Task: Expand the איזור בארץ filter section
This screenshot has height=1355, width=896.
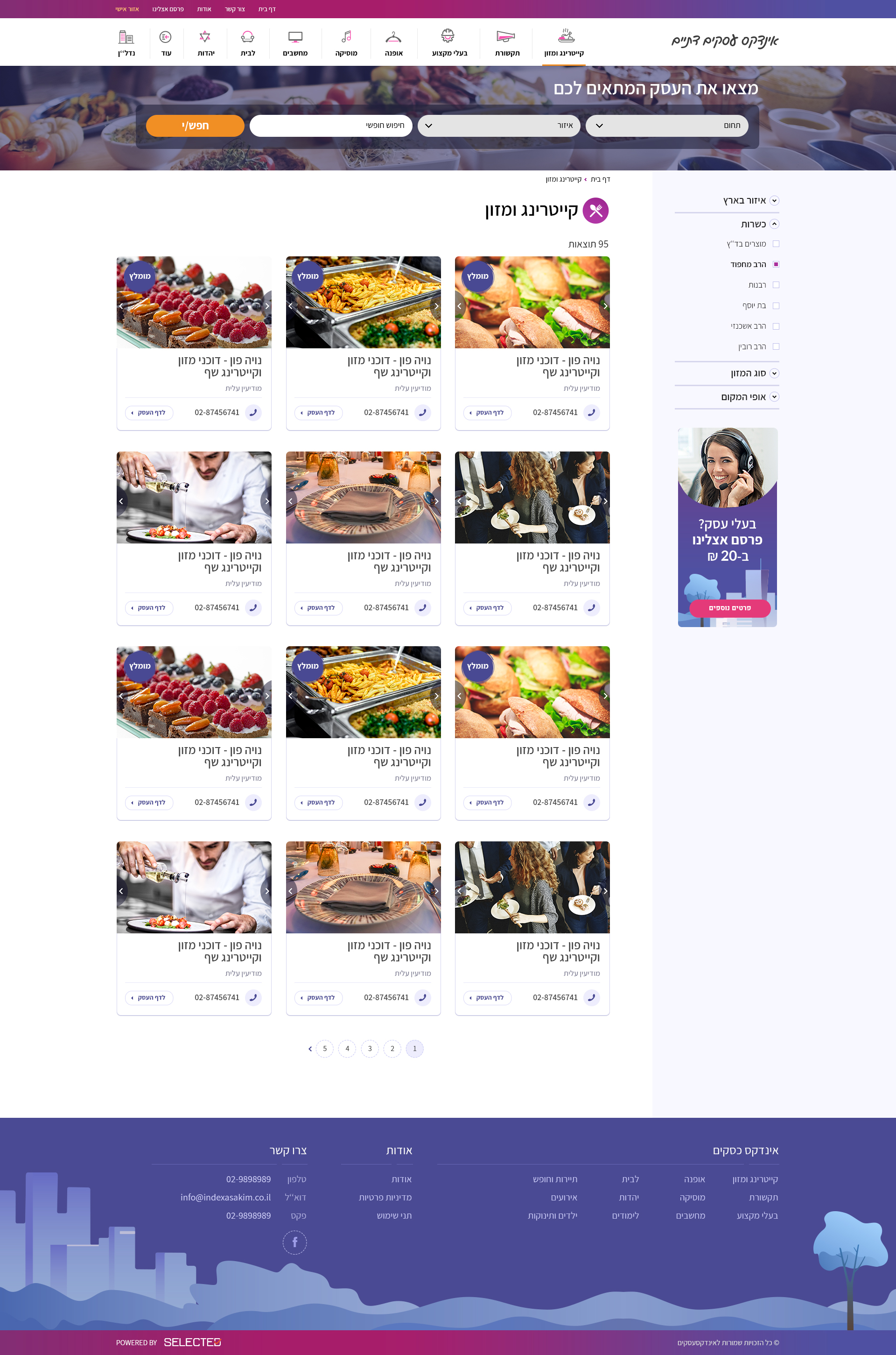Action: pyautogui.click(x=774, y=201)
